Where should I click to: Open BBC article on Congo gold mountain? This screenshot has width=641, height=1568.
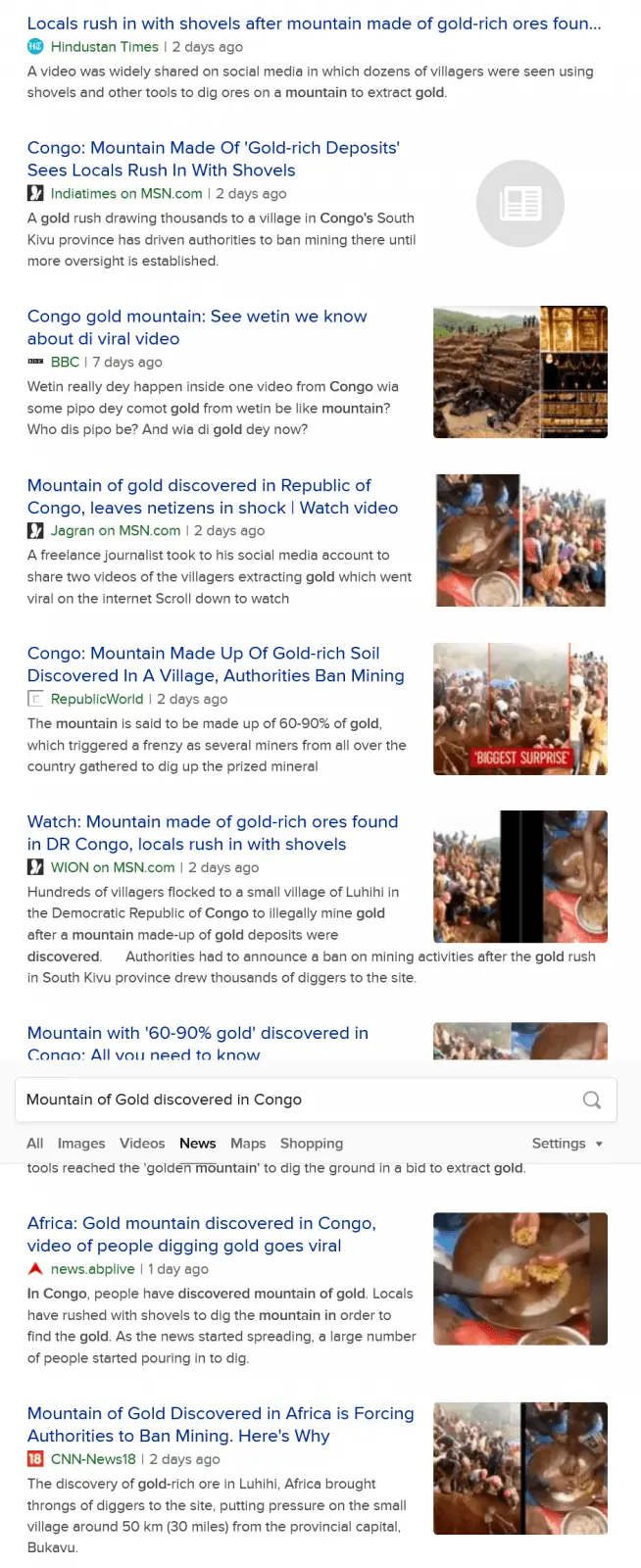[x=197, y=327]
